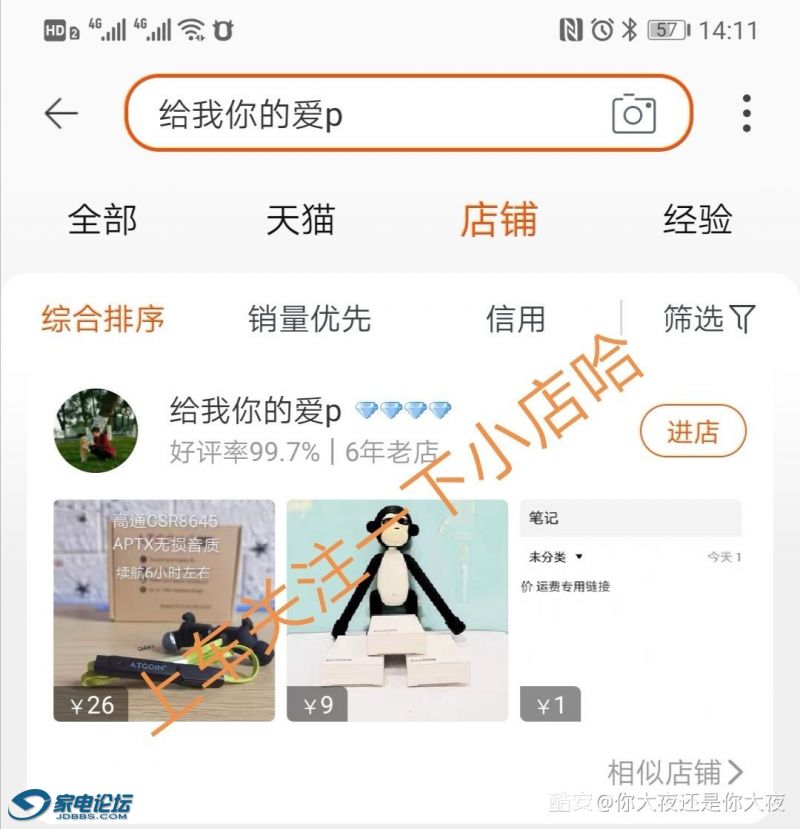800x829 pixels.
Task: Open the 筛选 filter options
Action: (709, 319)
